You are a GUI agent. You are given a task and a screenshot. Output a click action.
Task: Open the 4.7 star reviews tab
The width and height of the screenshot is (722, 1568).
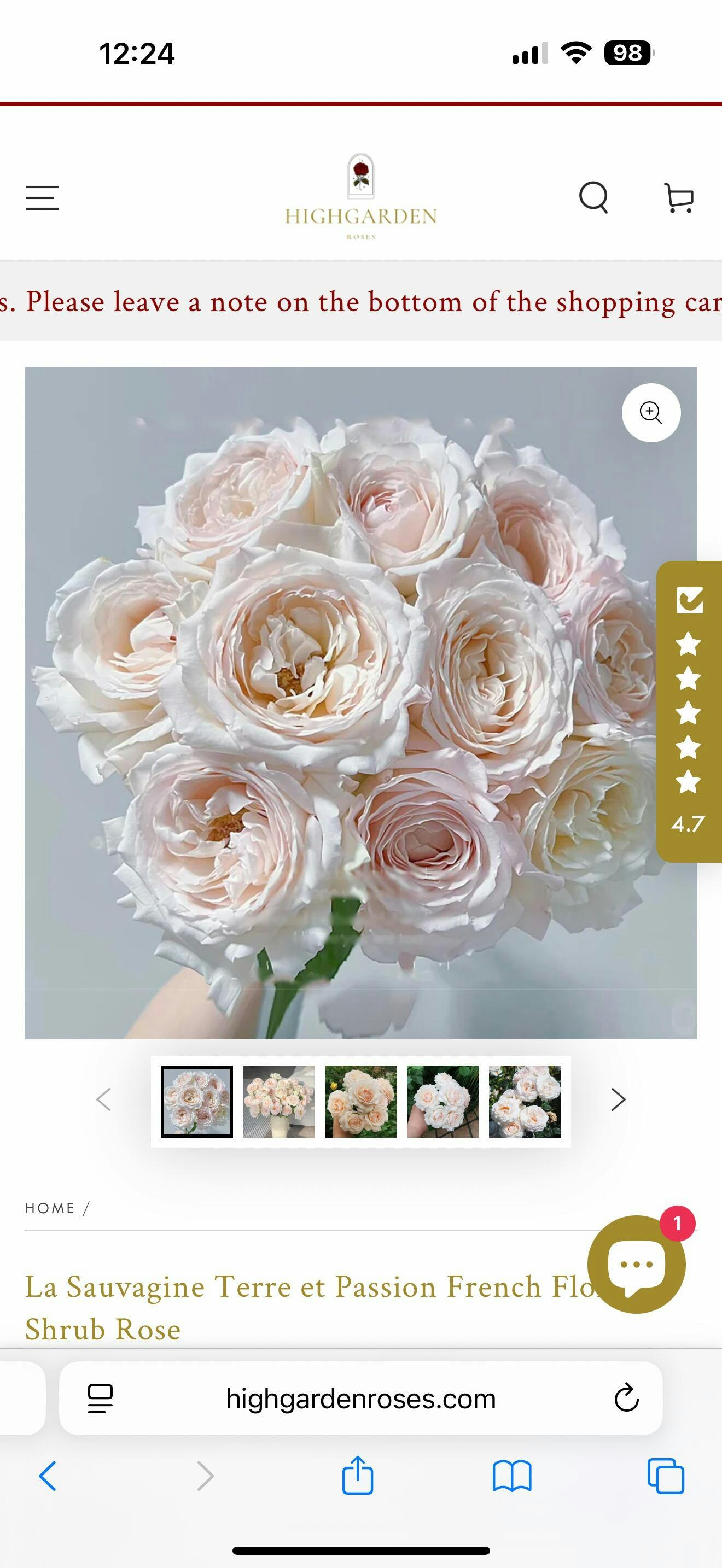pyautogui.click(x=689, y=711)
